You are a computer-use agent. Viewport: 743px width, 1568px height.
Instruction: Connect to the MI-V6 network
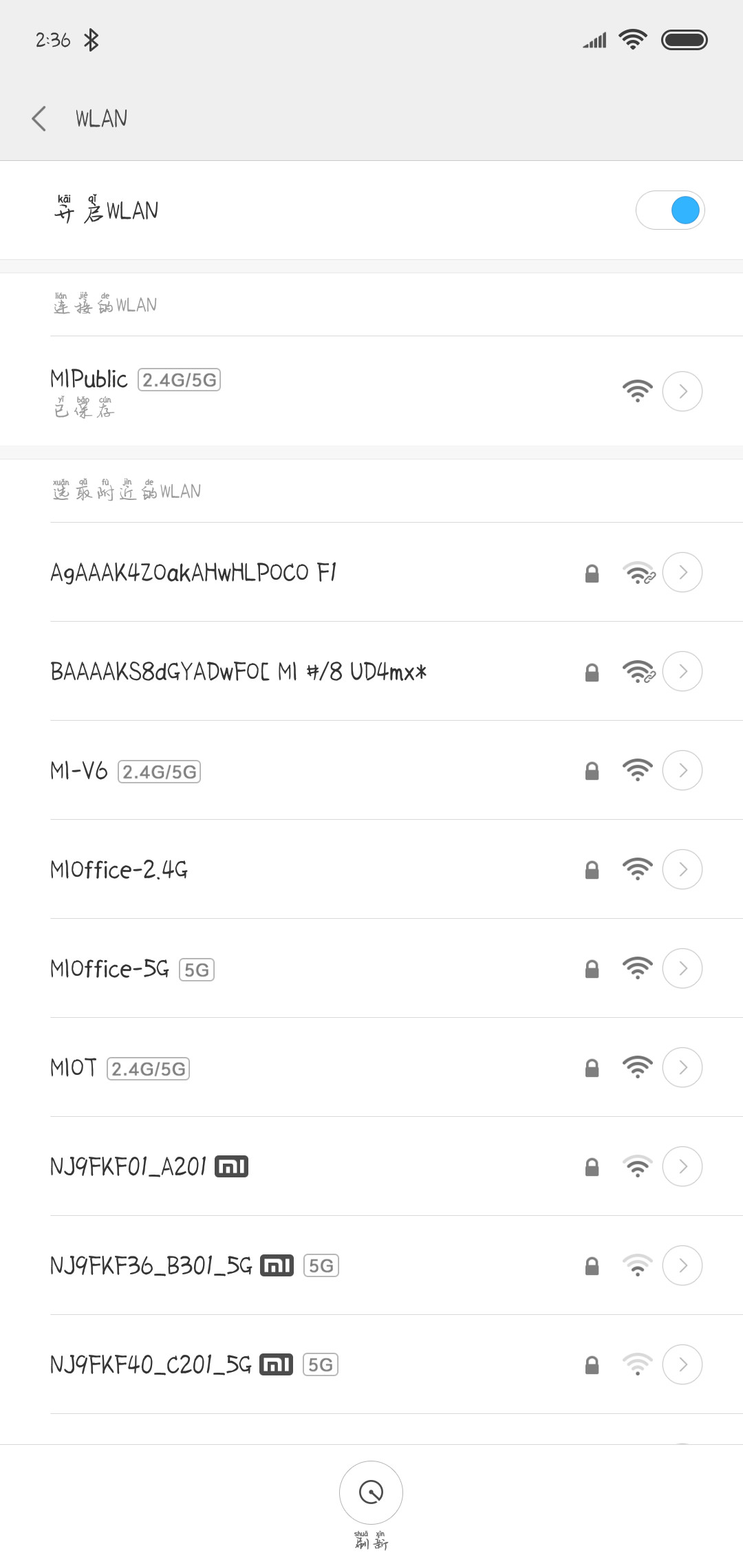pos(371,770)
